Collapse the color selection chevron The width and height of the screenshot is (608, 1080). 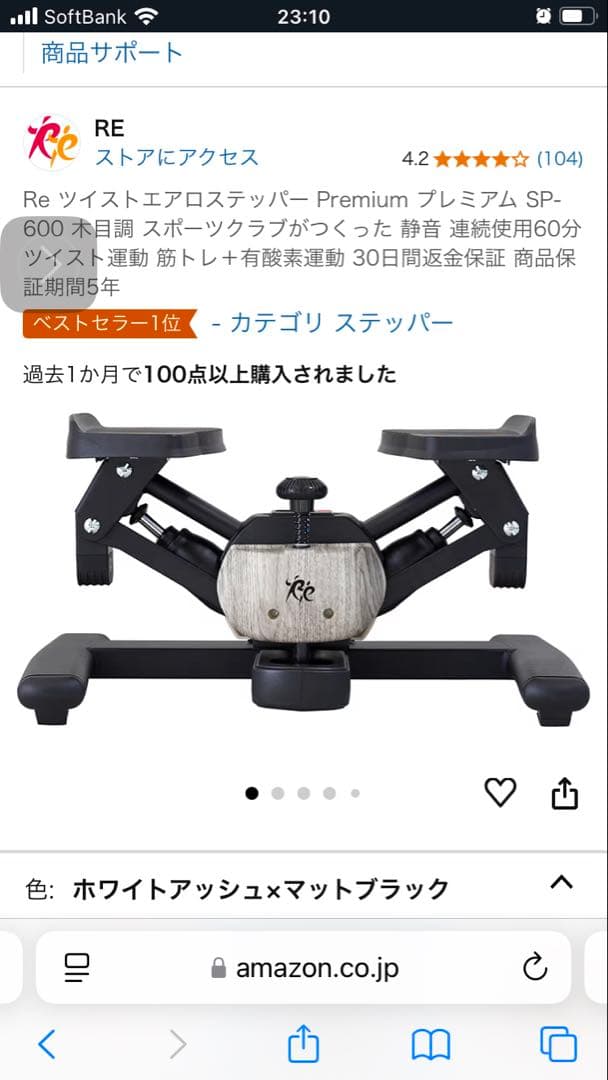point(562,883)
